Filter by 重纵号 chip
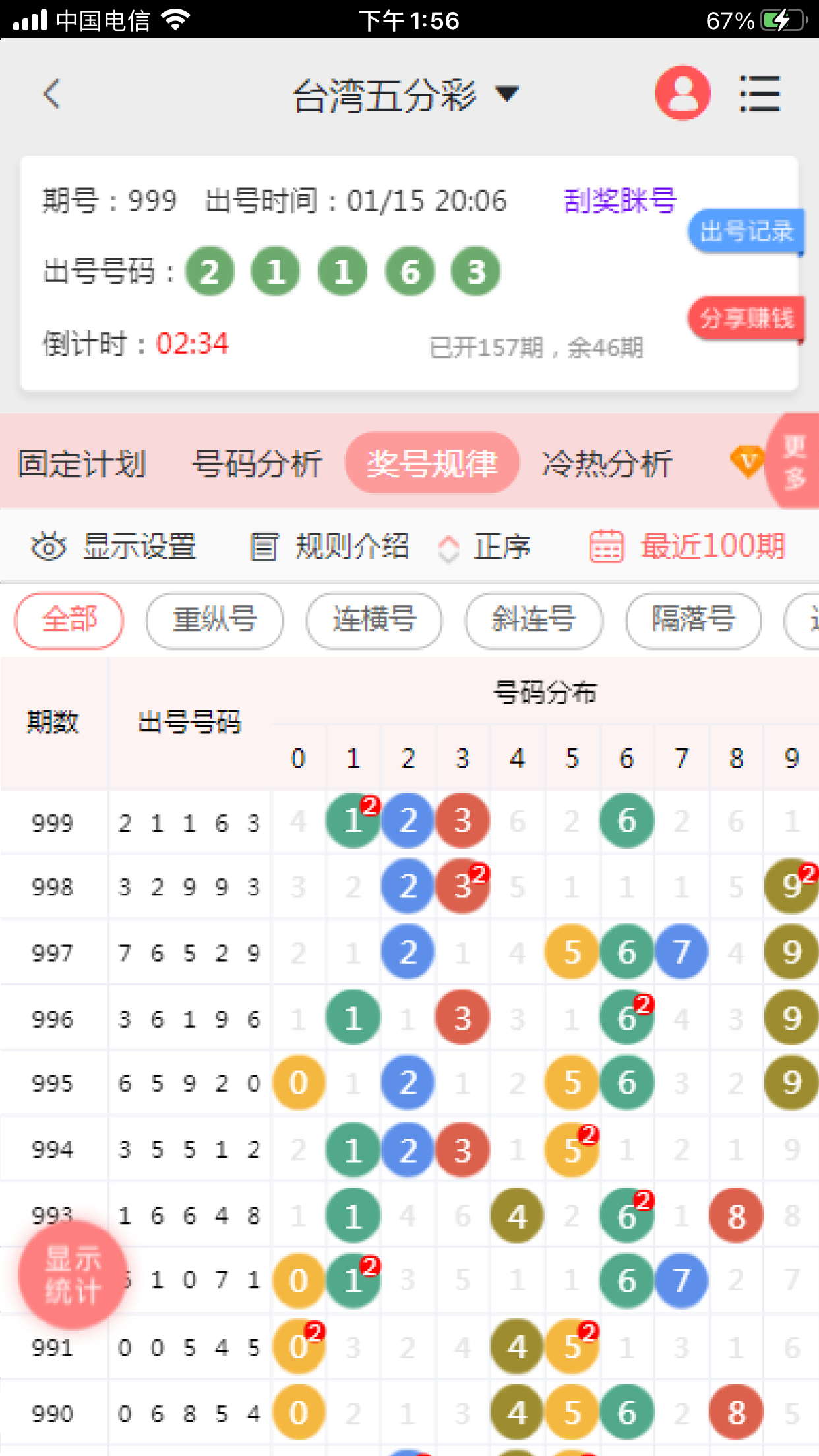The width and height of the screenshot is (819, 1456). click(215, 620)
